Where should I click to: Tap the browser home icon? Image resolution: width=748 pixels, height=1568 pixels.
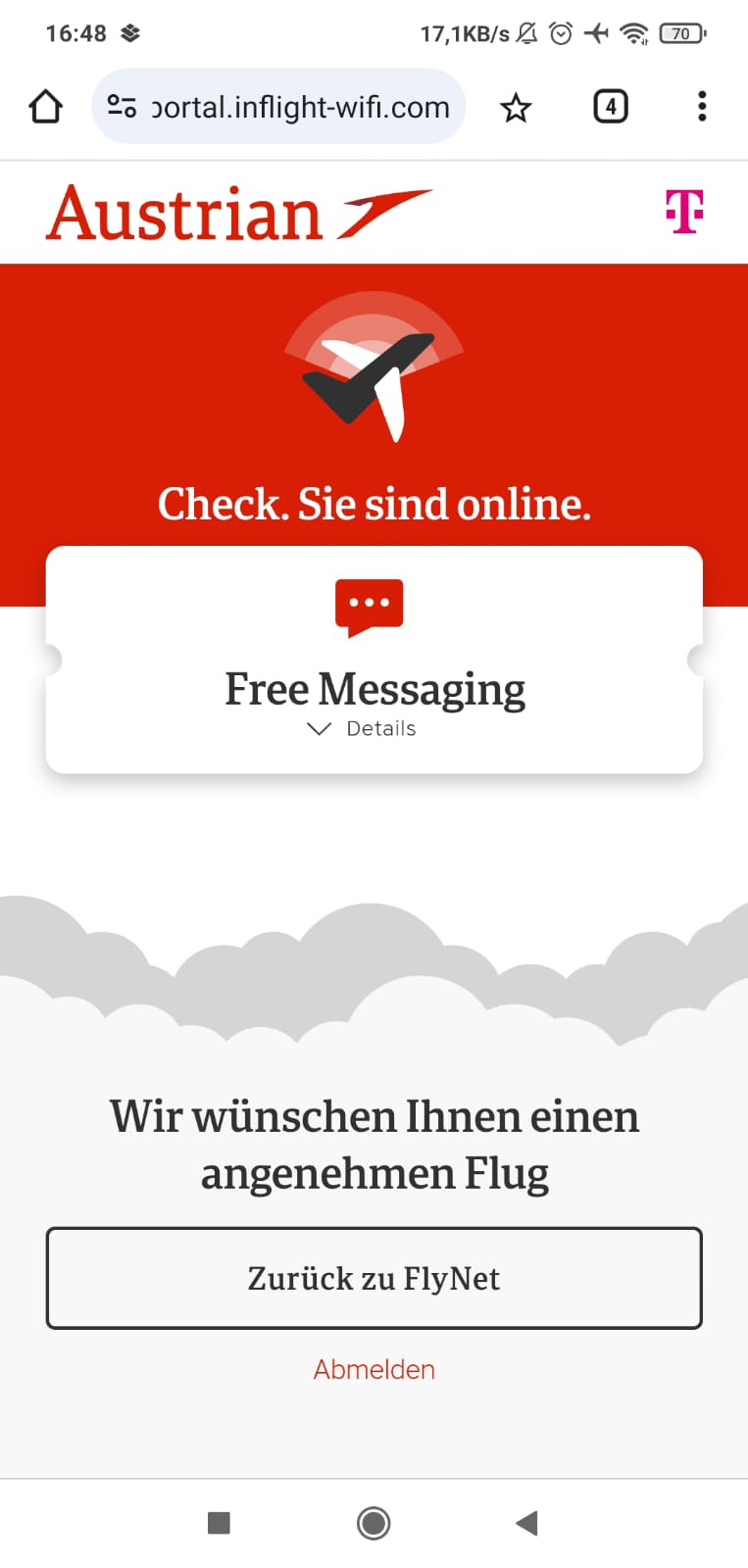coord(45,107)
